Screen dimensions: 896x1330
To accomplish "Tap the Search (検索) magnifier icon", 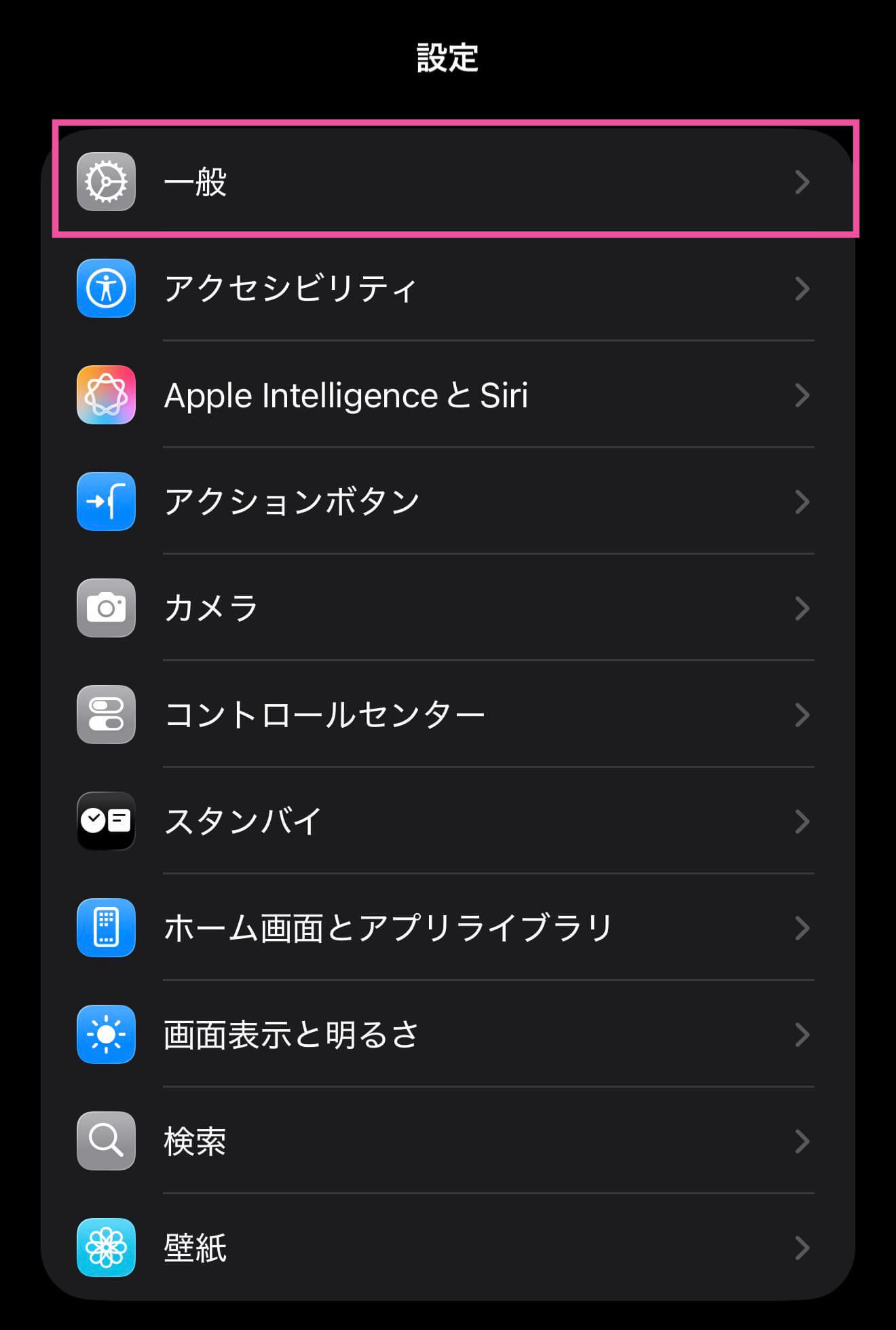I will pyautogui.click(x=106, y=1141).
